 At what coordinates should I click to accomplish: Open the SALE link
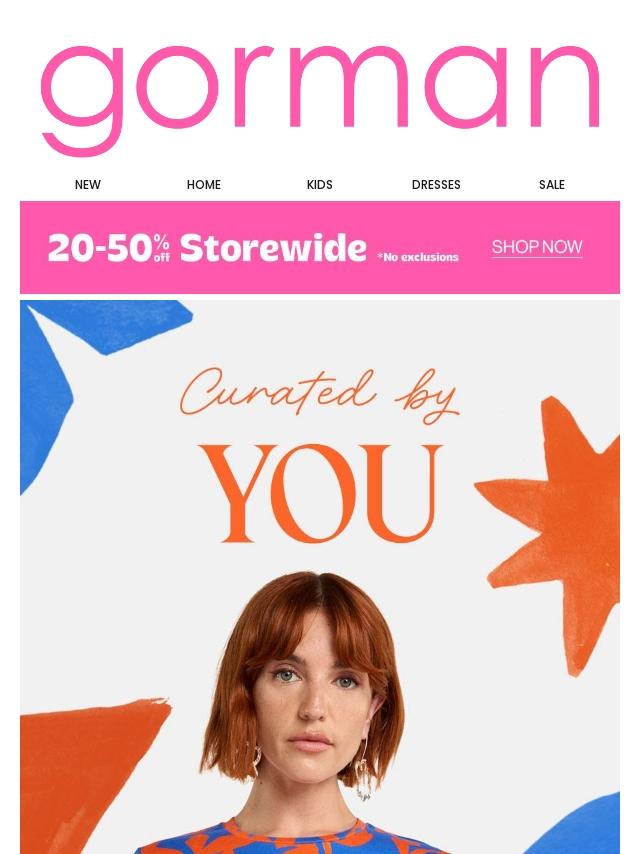[x=552, y=185]
